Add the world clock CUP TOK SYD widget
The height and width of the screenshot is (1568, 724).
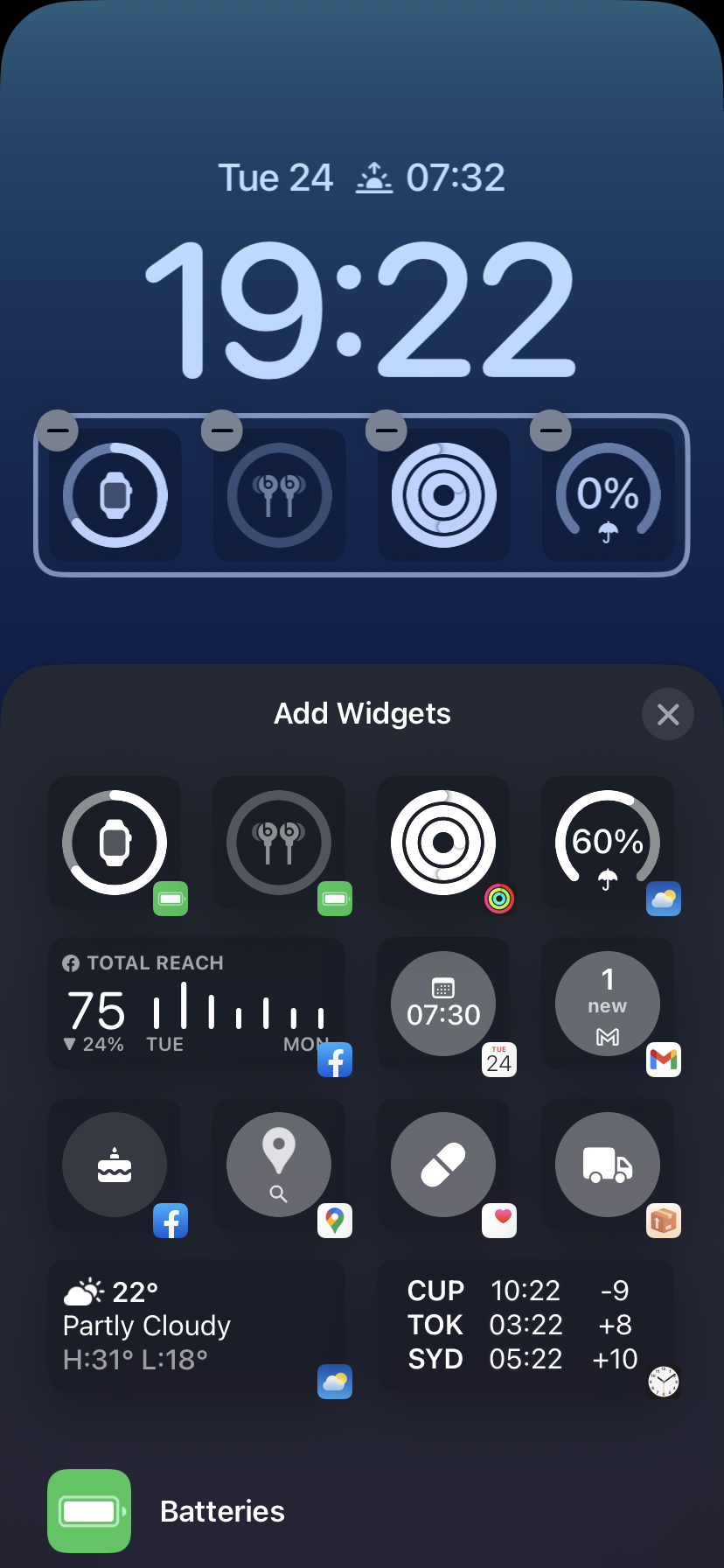526,1326
